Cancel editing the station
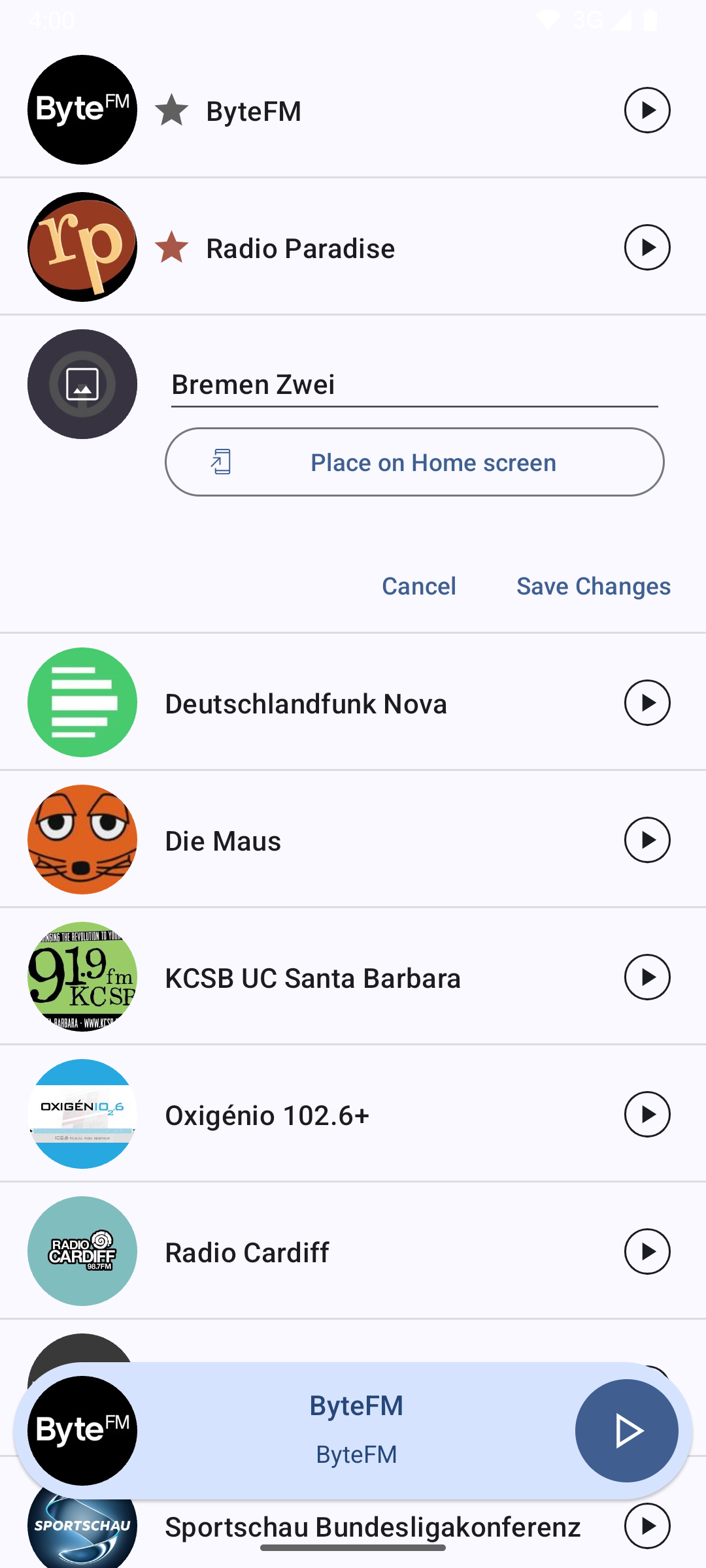706x1568 pixels. [x=419, y=586]
